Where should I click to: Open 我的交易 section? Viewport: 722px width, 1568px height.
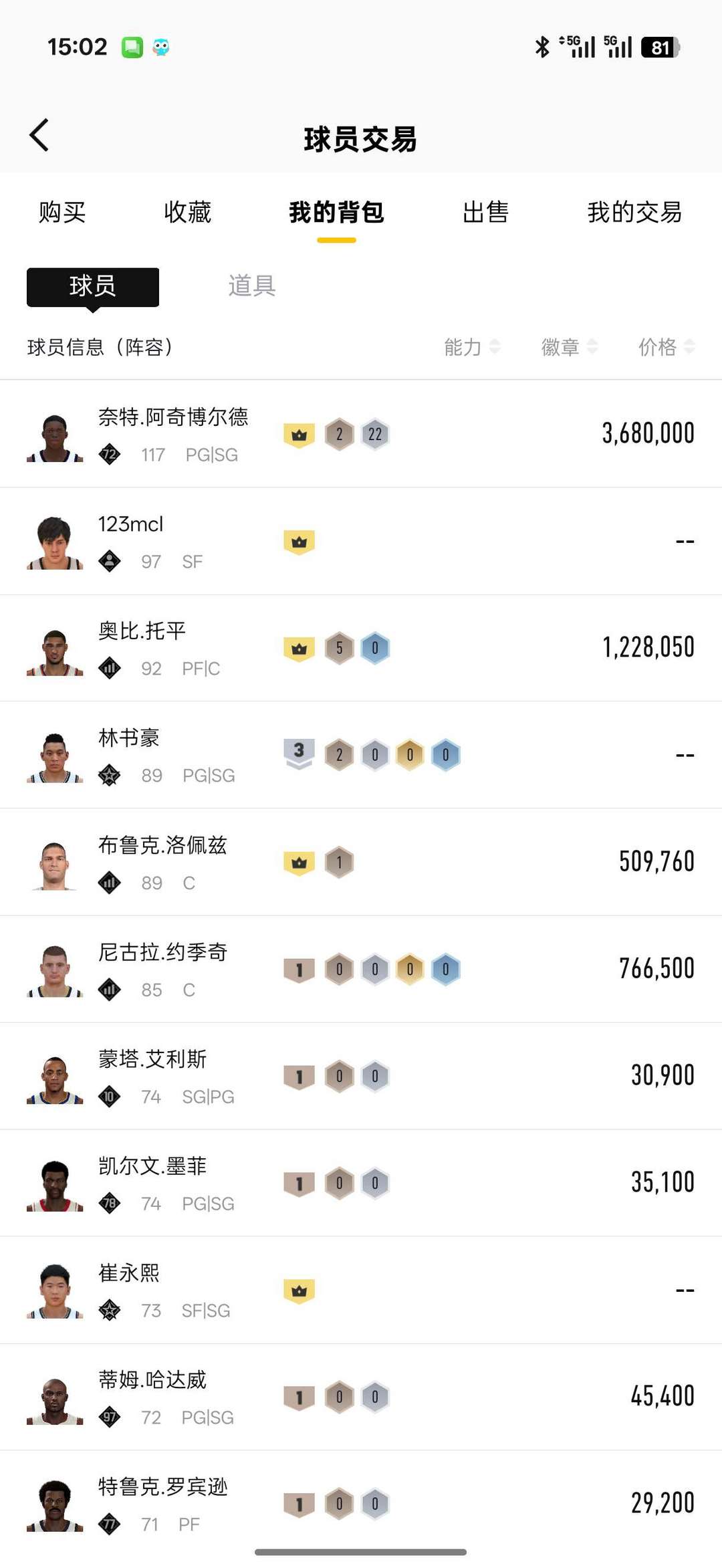pos(633,213)
